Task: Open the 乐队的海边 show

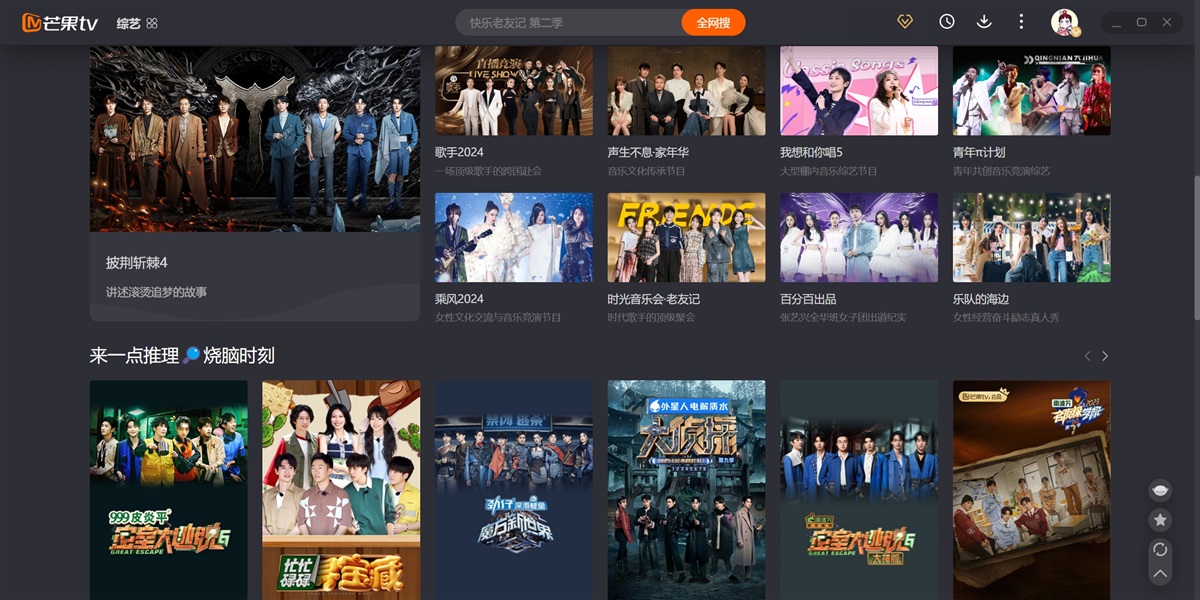Action: [x=1031, y=238]
